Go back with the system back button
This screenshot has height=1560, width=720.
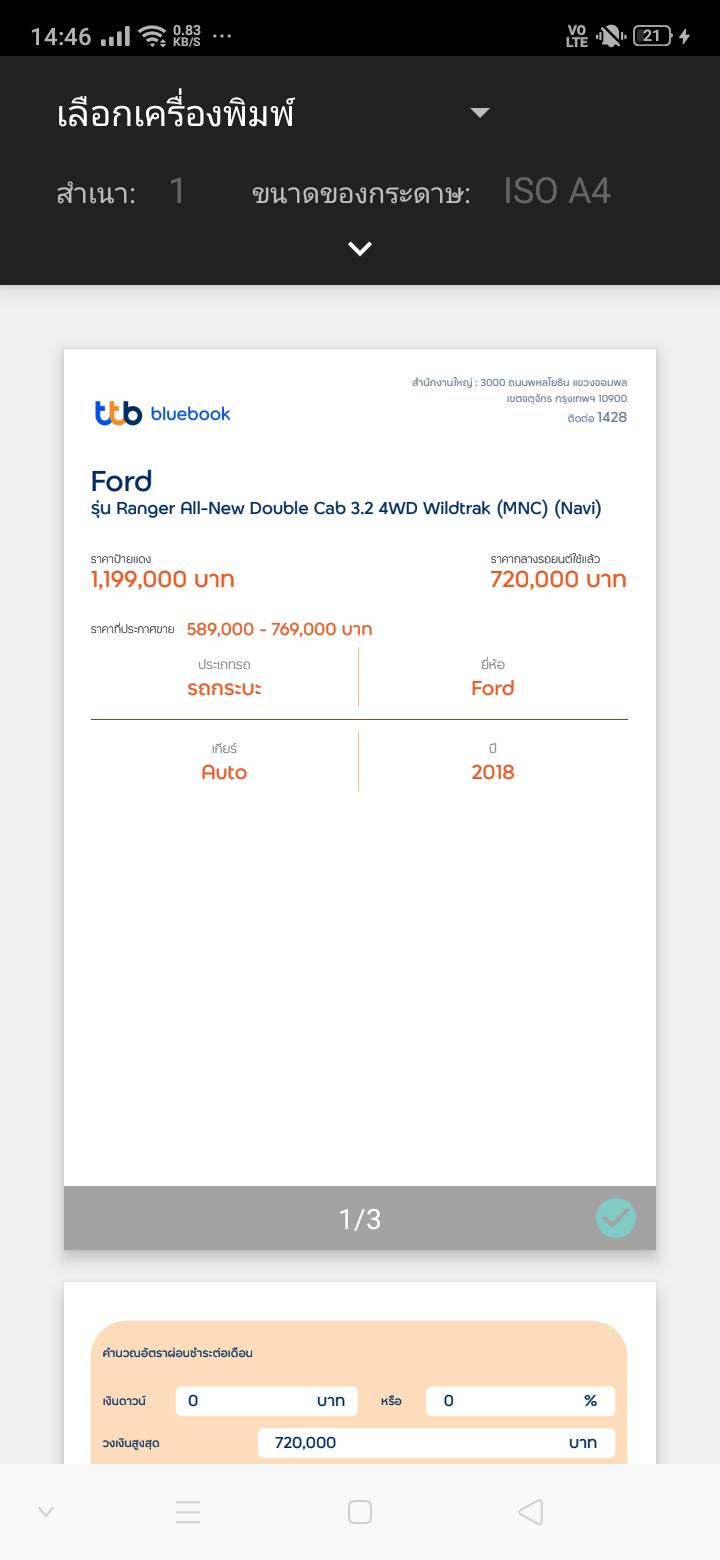531,1512
